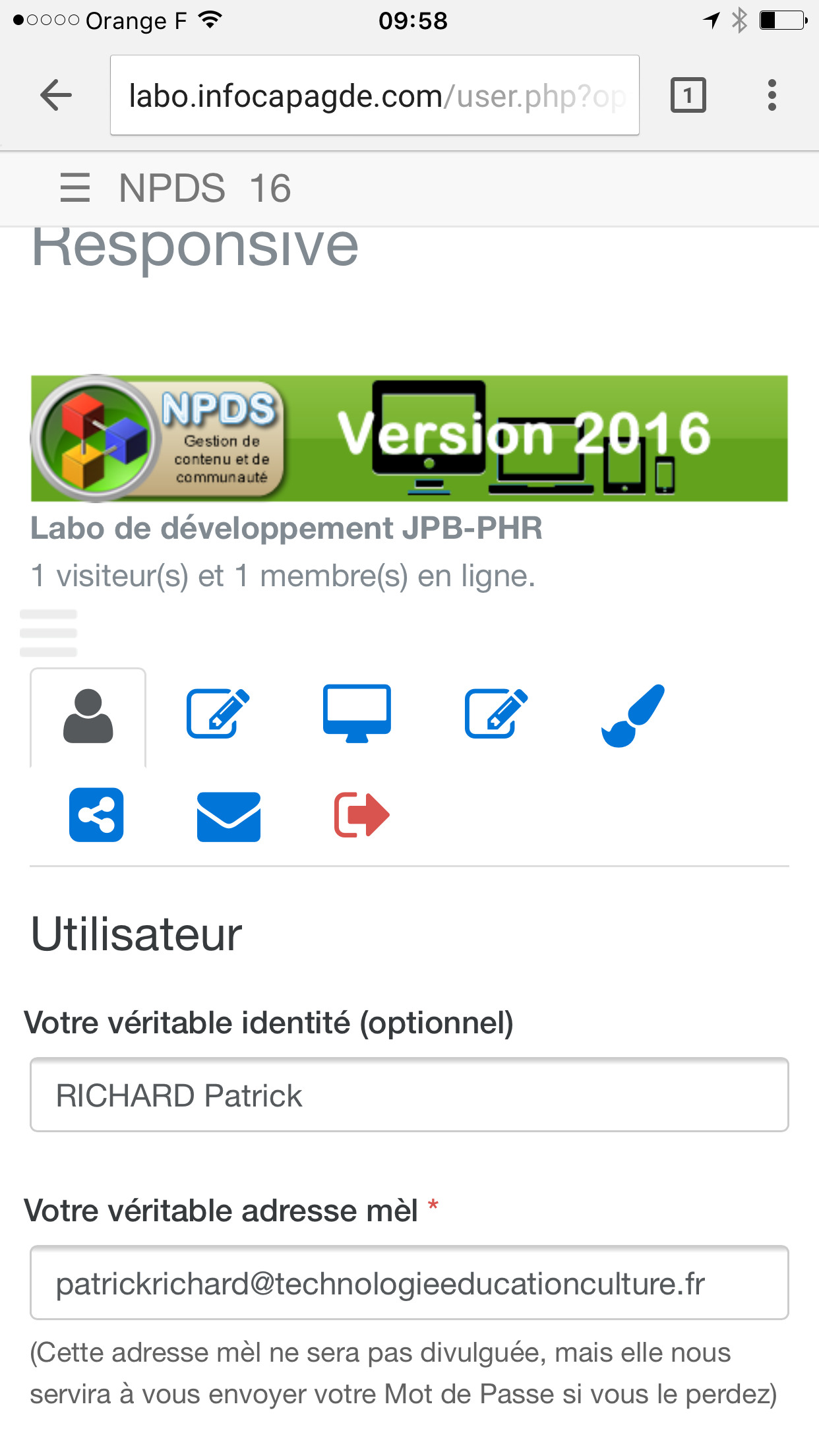Tap the URL address bar

[x=375, y=96]
